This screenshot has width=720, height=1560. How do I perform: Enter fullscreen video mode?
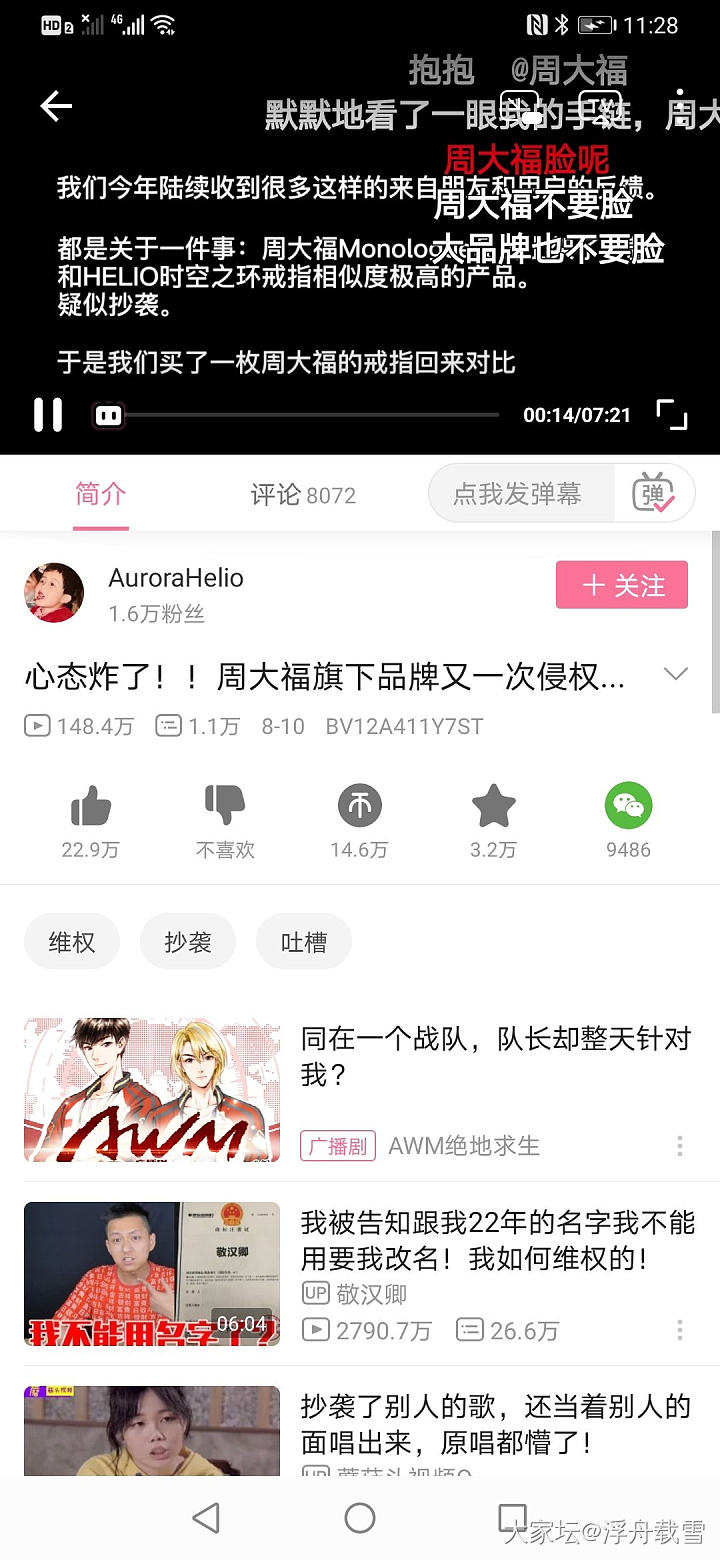pos(671,414)
